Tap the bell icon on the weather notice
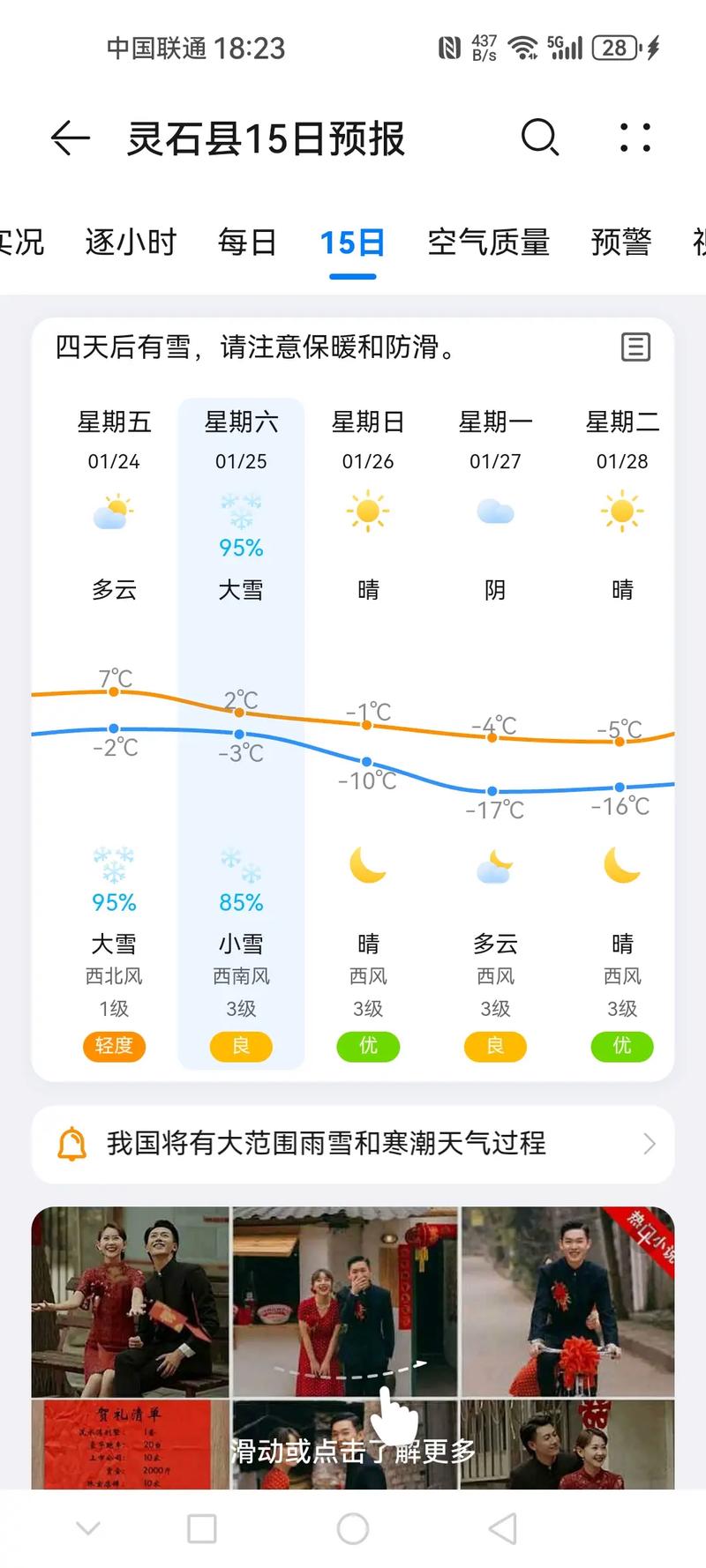The image size is (706, 1568). [72, 1144]
